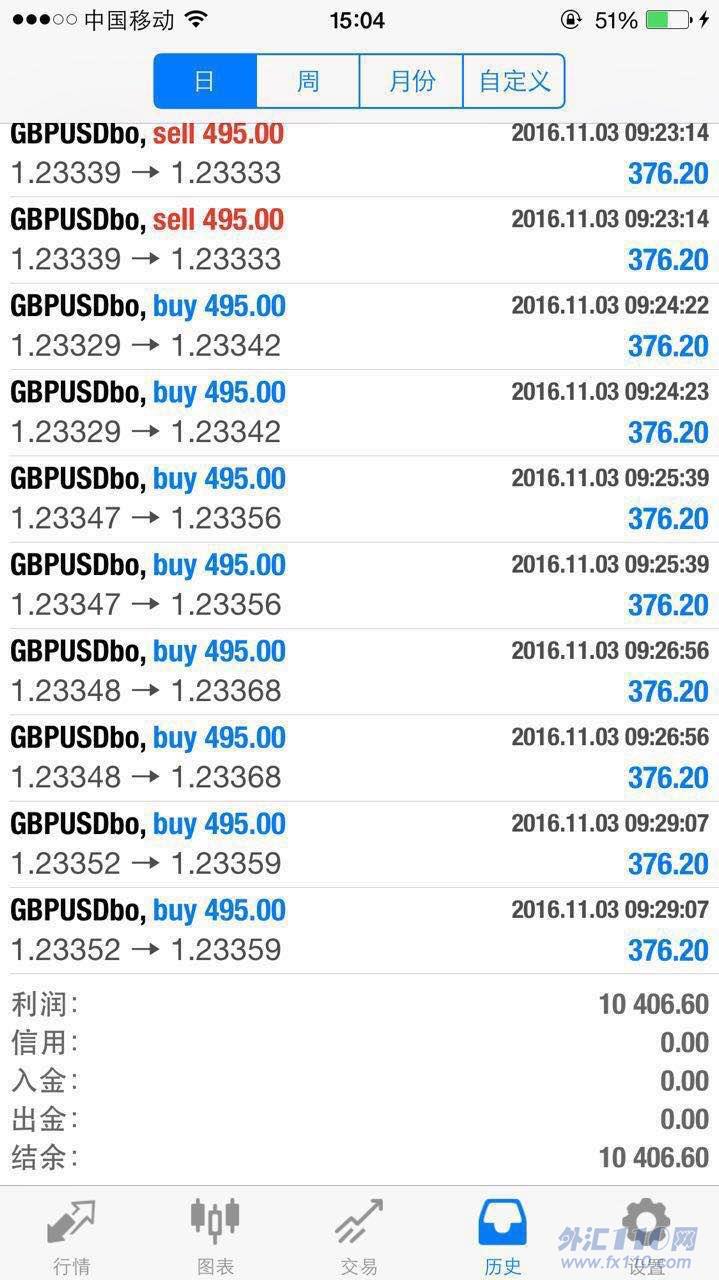Open the 设置 settings tab
Viewport: 719px width, 1280px height.
(x=646, y=1236)
